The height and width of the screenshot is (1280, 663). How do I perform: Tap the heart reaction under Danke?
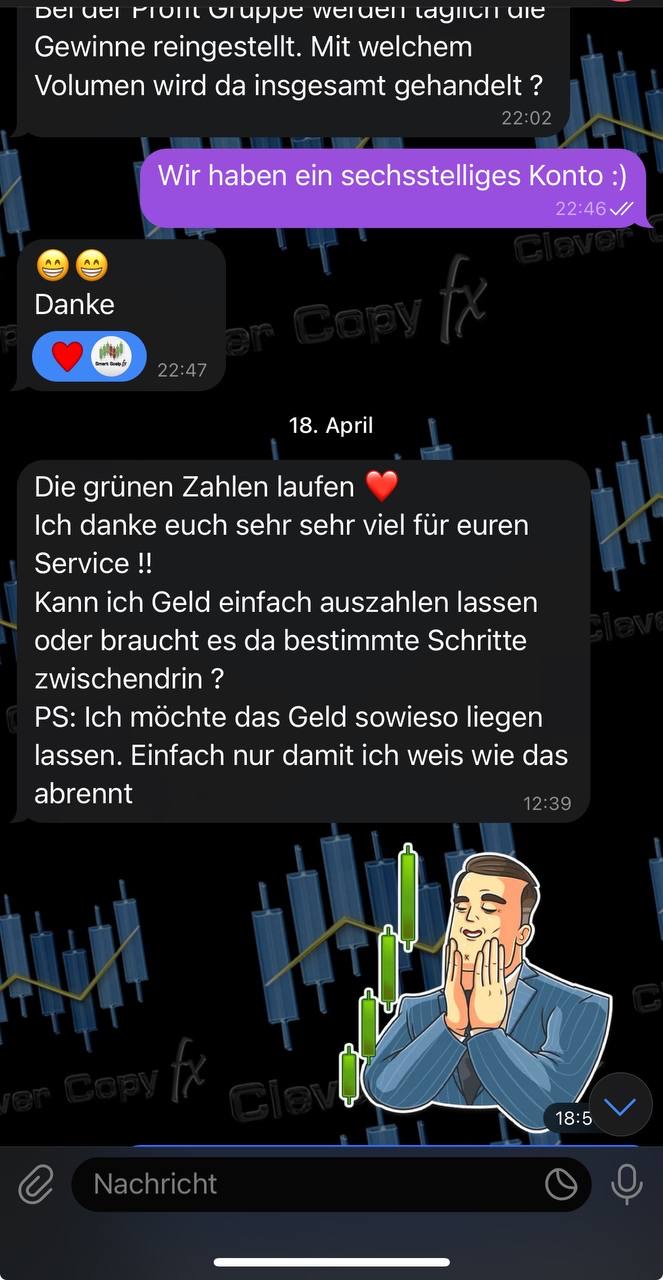(x=66, y=356)
